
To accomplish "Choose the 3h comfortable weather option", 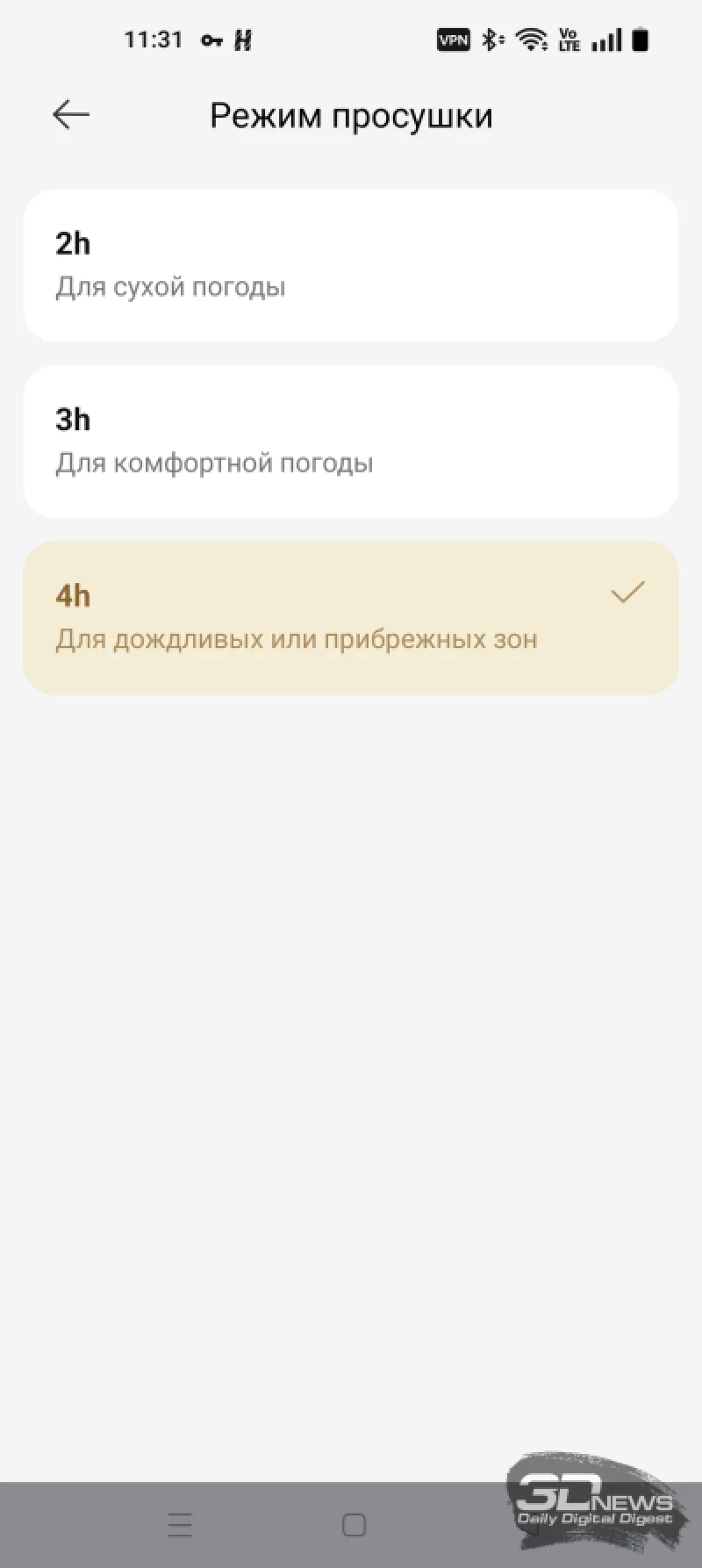I will coord(351,441).
